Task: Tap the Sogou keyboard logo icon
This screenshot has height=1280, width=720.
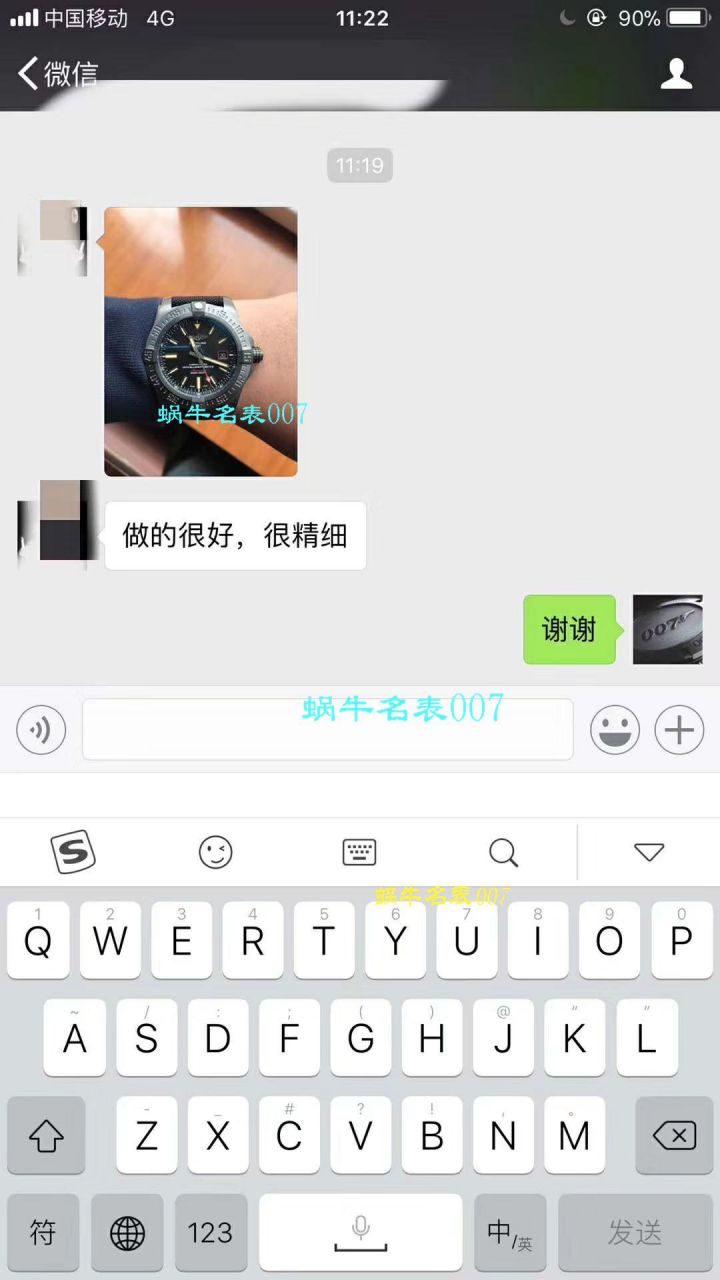Action: (x=73, y=852)
